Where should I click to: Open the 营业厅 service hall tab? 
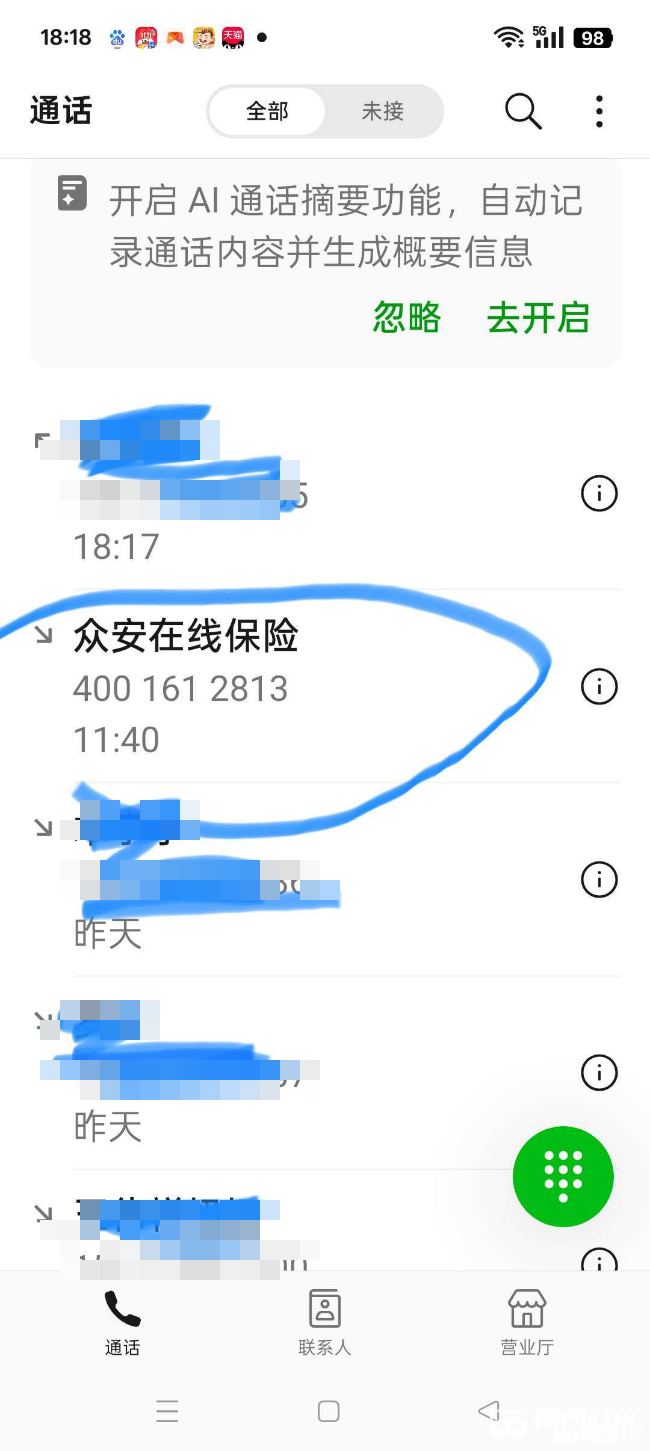(x=527, y=1322)
